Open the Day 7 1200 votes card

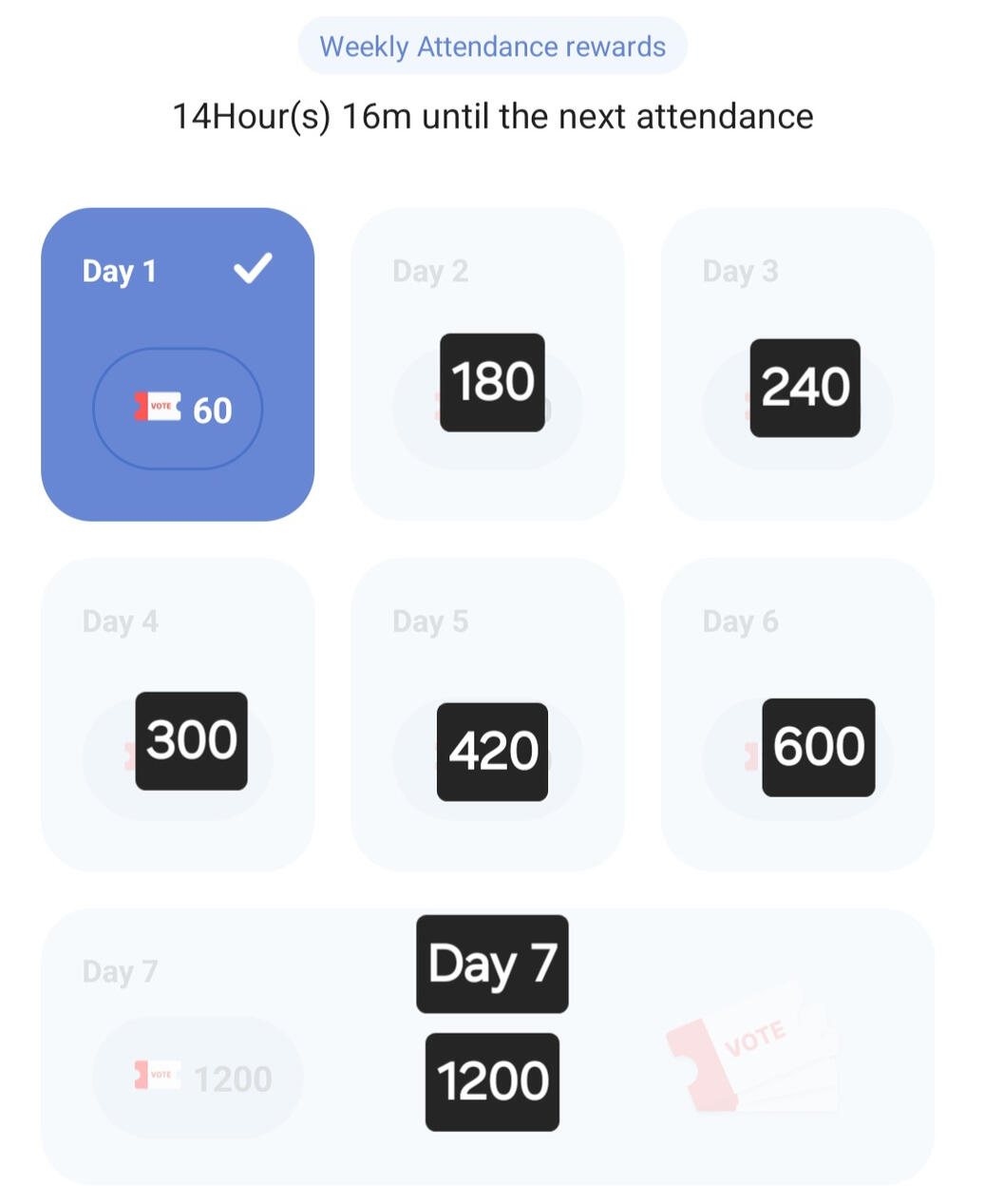coord(487,1046)
